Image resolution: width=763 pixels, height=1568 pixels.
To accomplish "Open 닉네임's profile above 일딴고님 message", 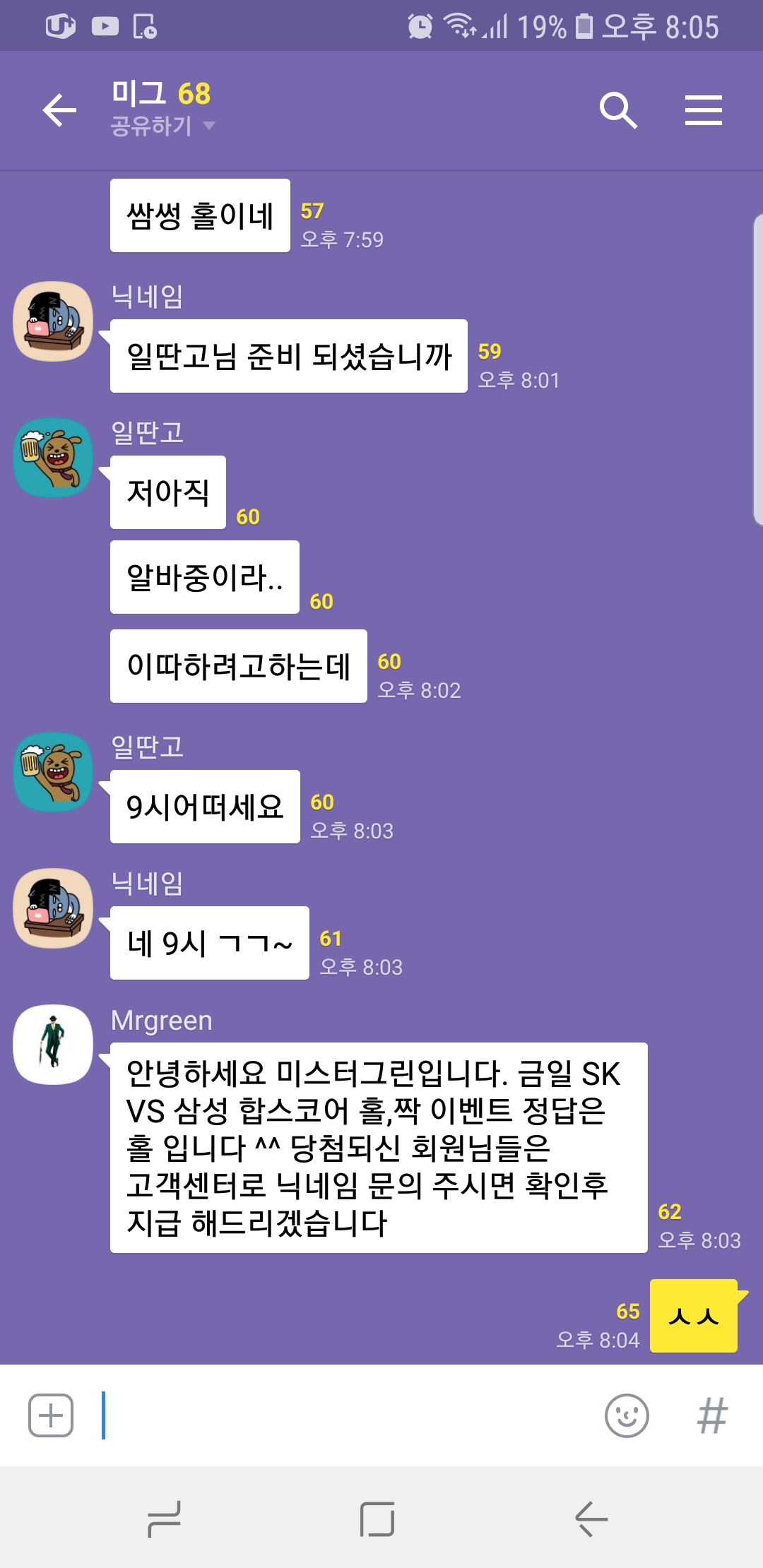I will 53,321.
